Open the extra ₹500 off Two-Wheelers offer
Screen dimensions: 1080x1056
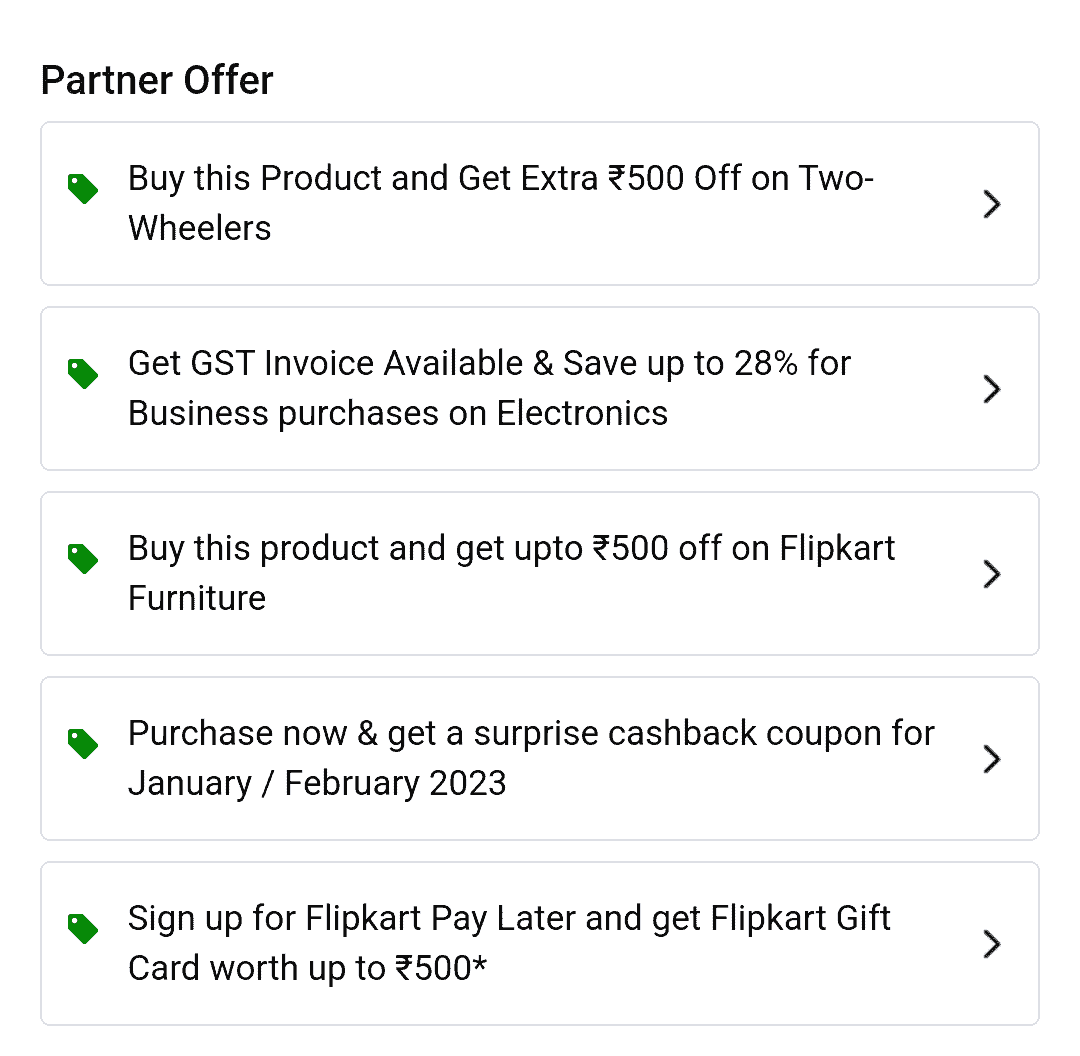click(x=539, y=204)
